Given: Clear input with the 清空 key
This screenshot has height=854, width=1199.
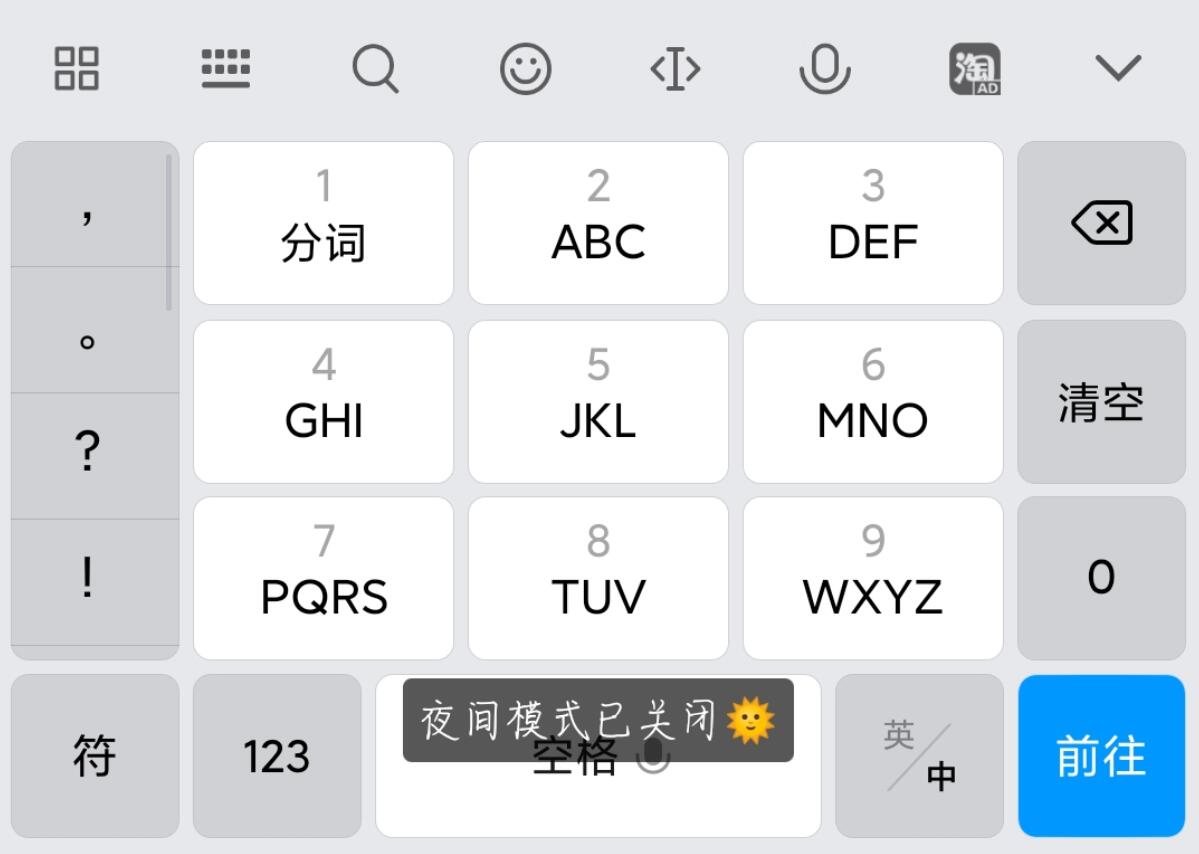Looking at the screenshot, I should (x=1101, y=401).
